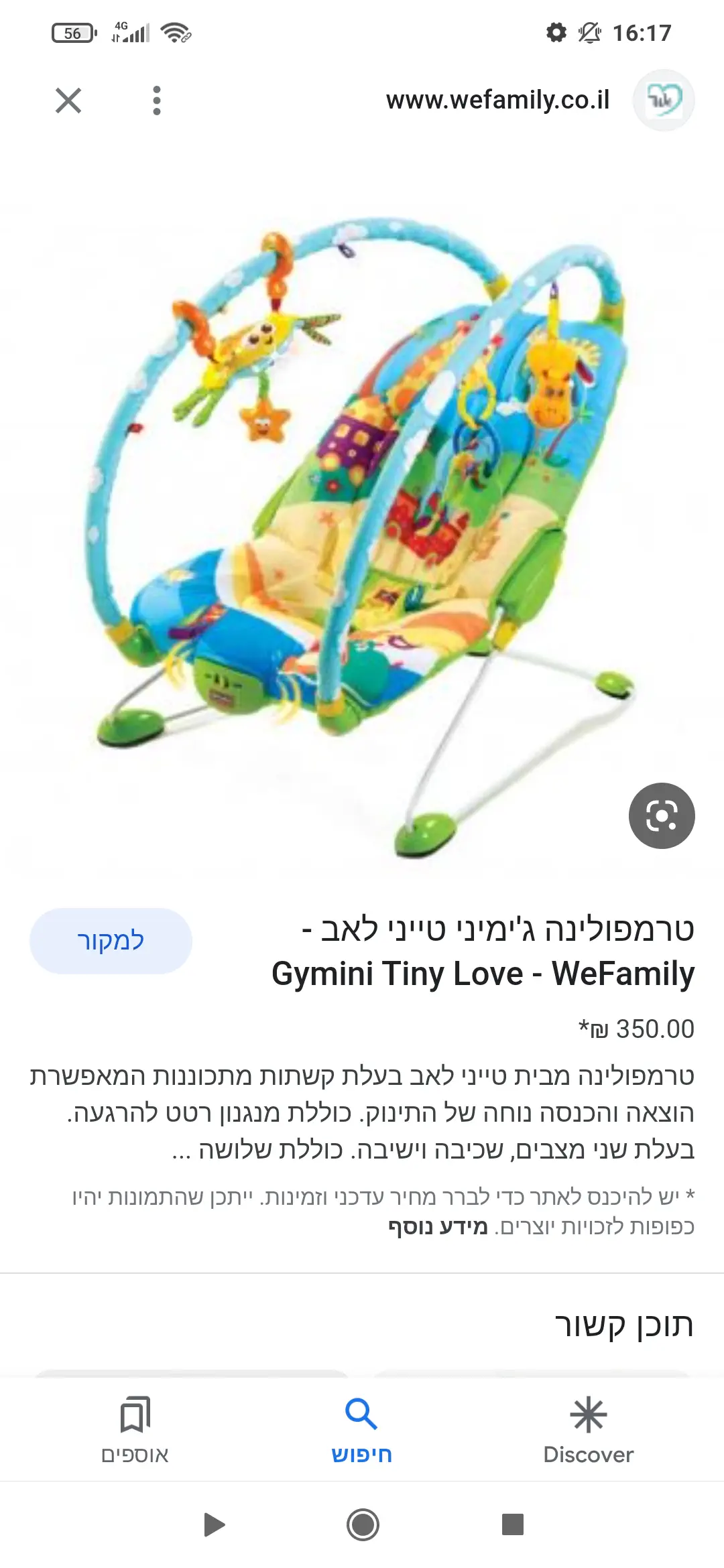Switch to the Discover tab
The width and height of the screenshot is (724, 1568).
coord(588,1429)
